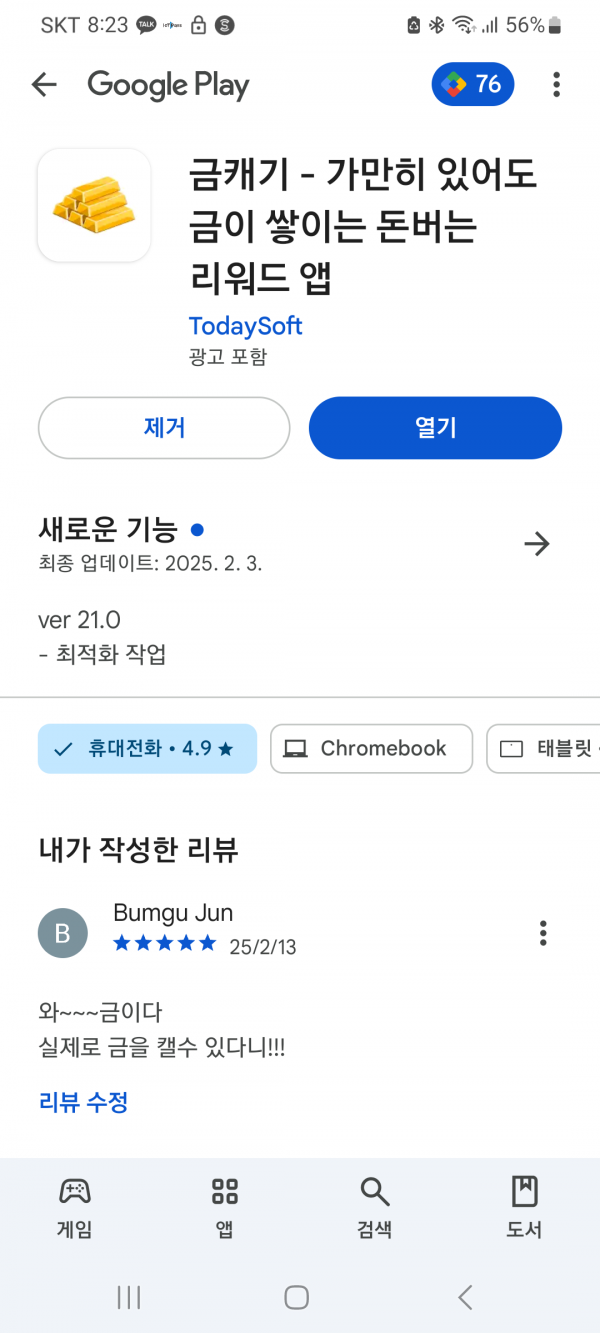Switch to the 앱 tab
Image resolution: width=600 pixels, height=1333 pixels.
click(225, 1208)
